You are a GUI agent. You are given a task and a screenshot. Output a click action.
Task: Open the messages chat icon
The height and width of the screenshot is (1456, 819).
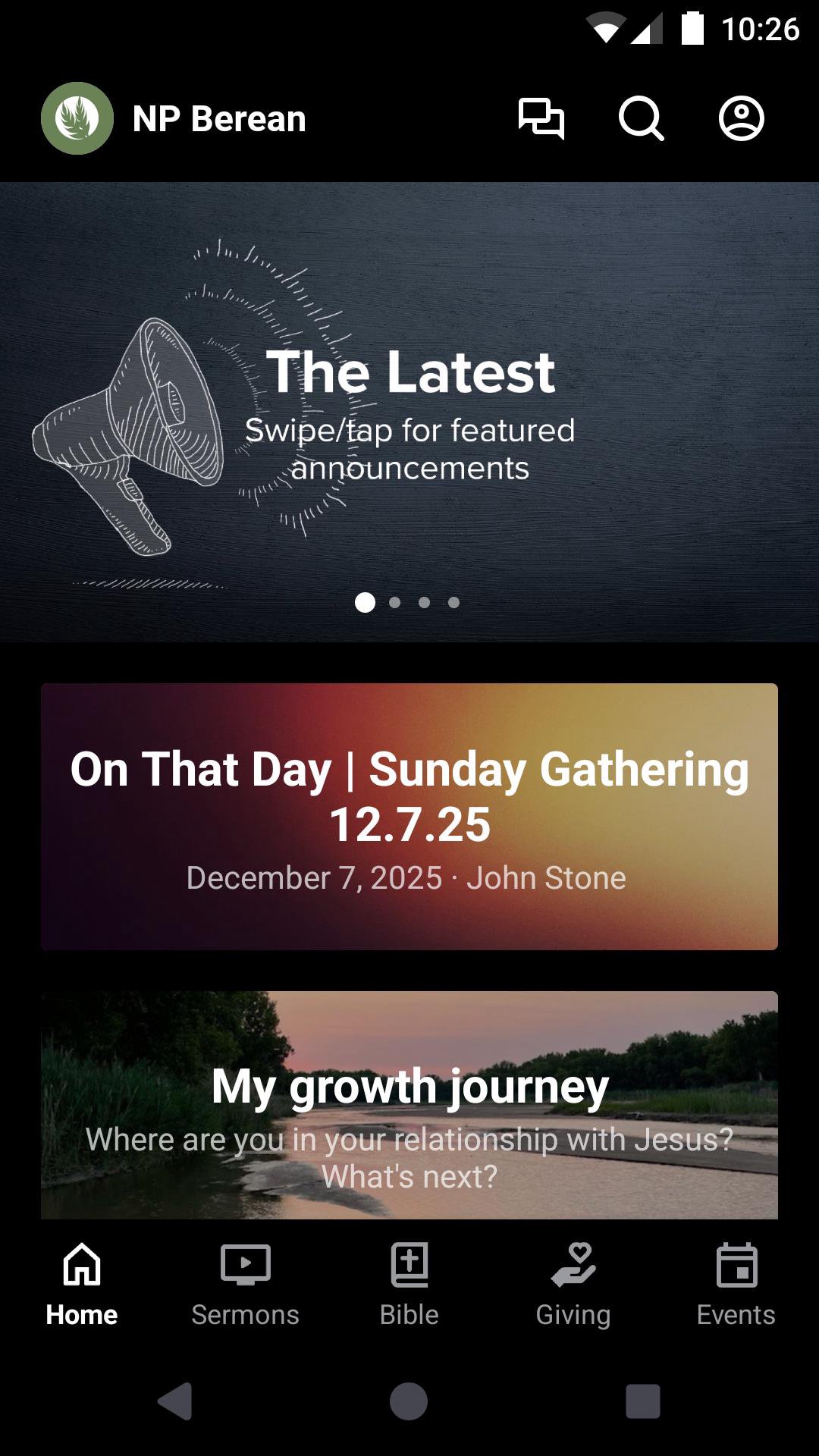tap(541, 119)
